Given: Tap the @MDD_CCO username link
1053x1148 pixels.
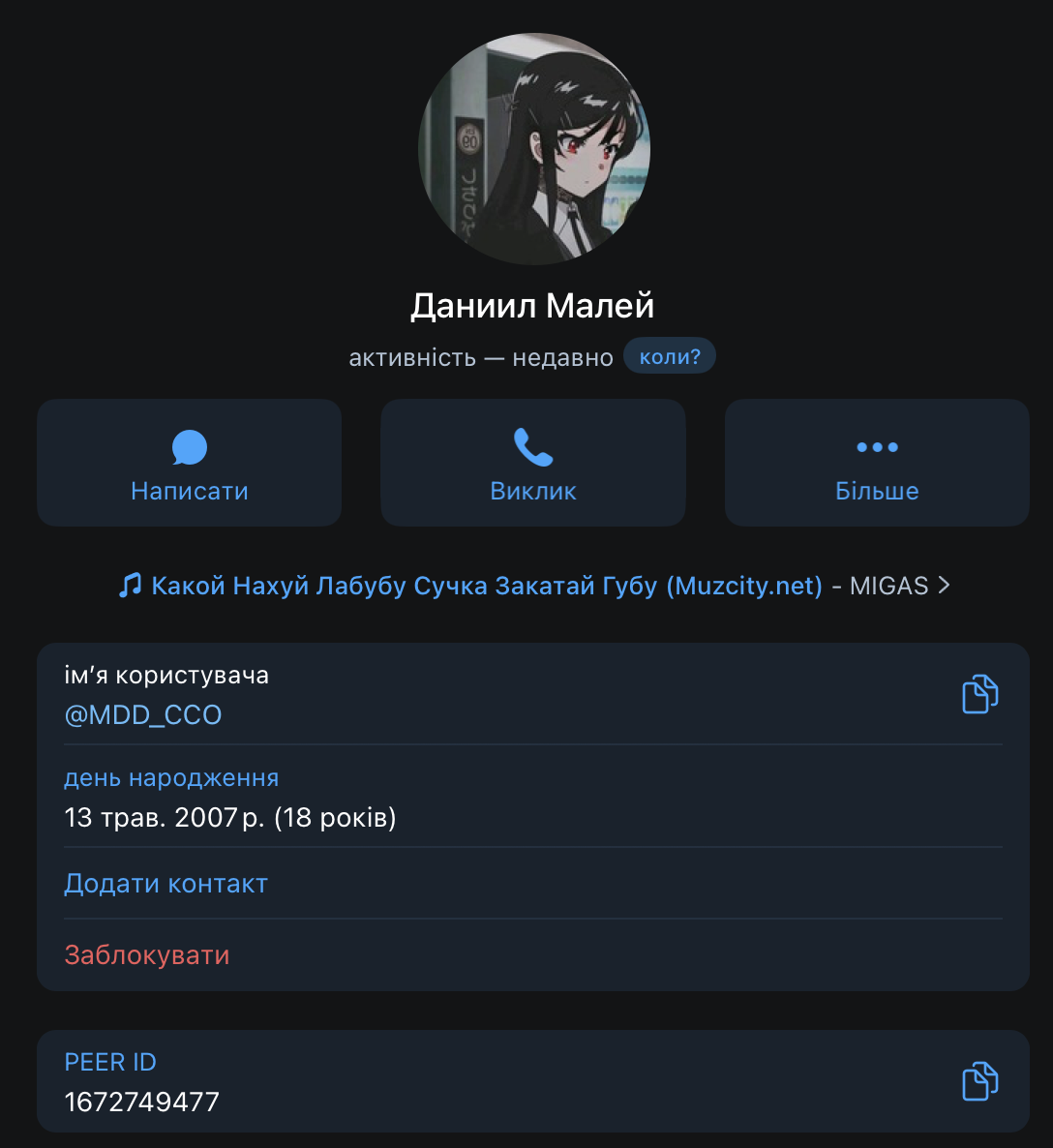Looking at the screenshot, I should tap(143, 715).
